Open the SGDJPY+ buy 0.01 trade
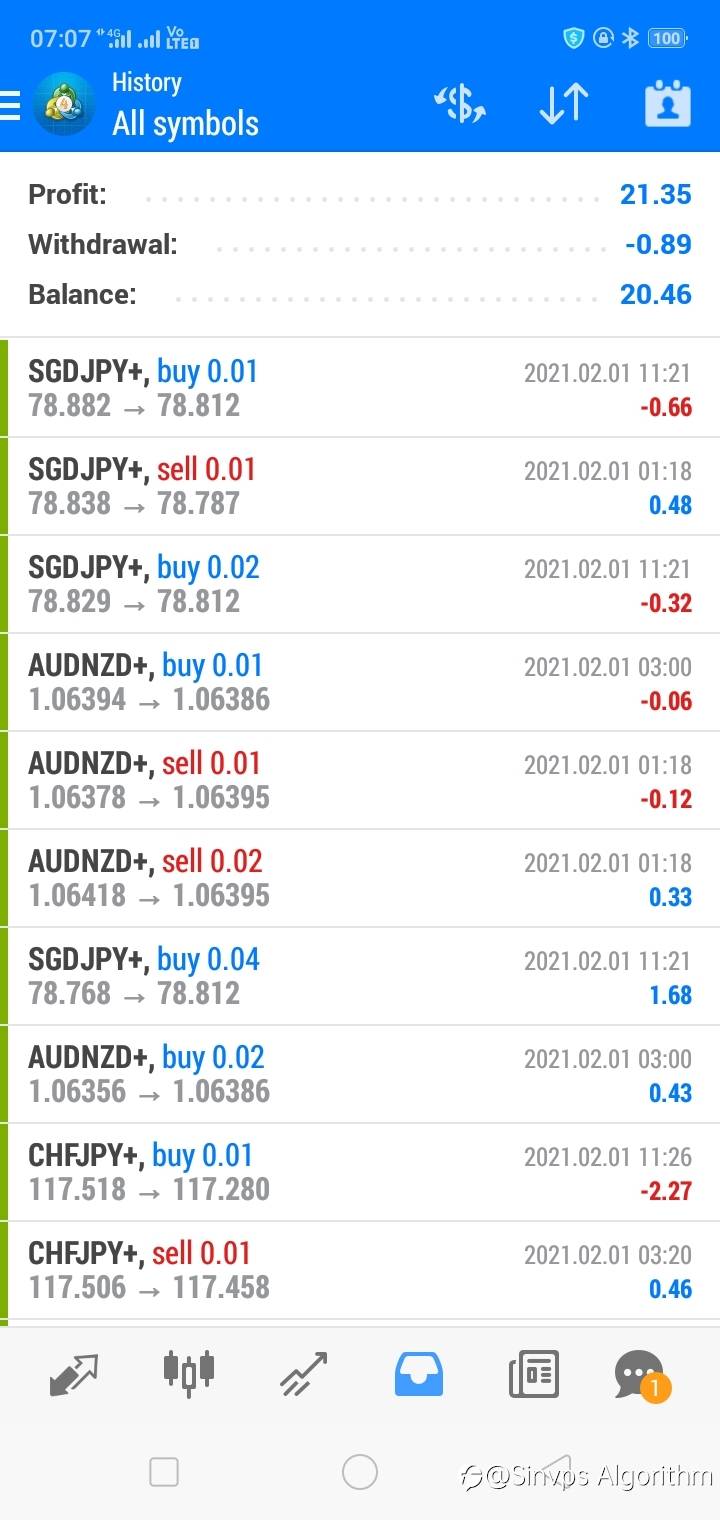720x1520 pixels. click(360, 388)
